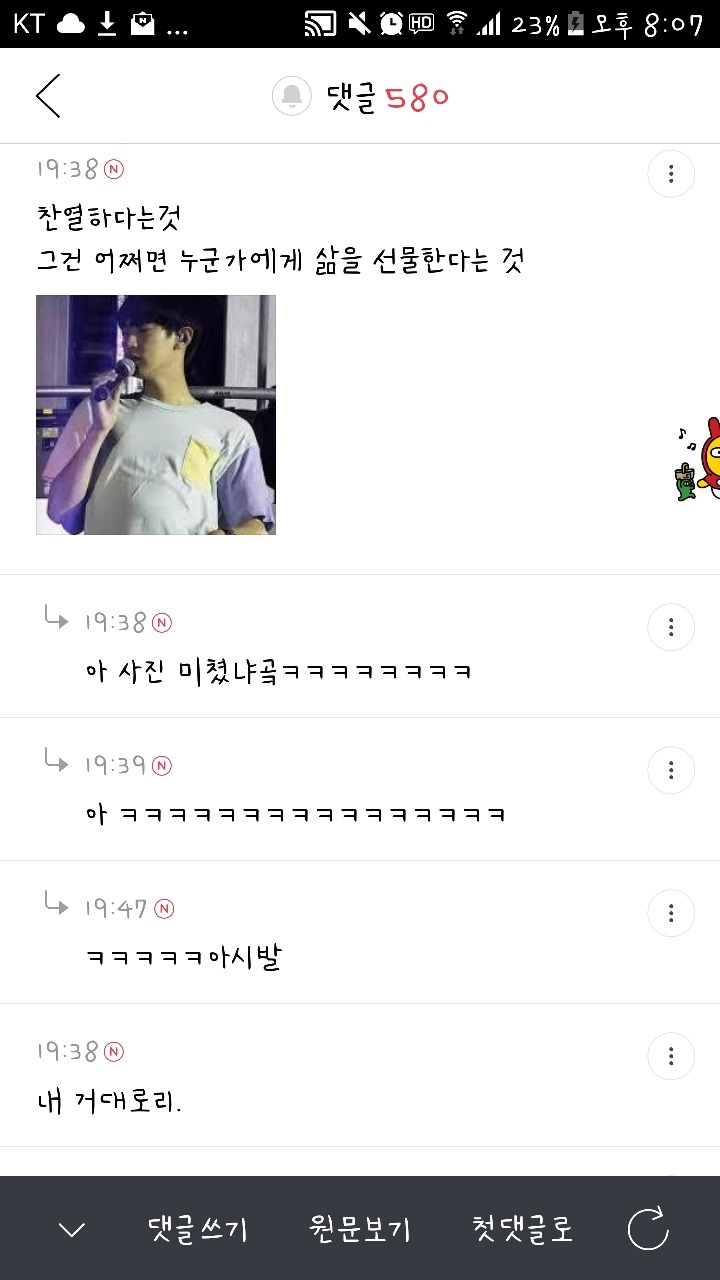Go back using the top-left arrow
Viewport: 720px width, 1280px height.
(x=48, y=96)
